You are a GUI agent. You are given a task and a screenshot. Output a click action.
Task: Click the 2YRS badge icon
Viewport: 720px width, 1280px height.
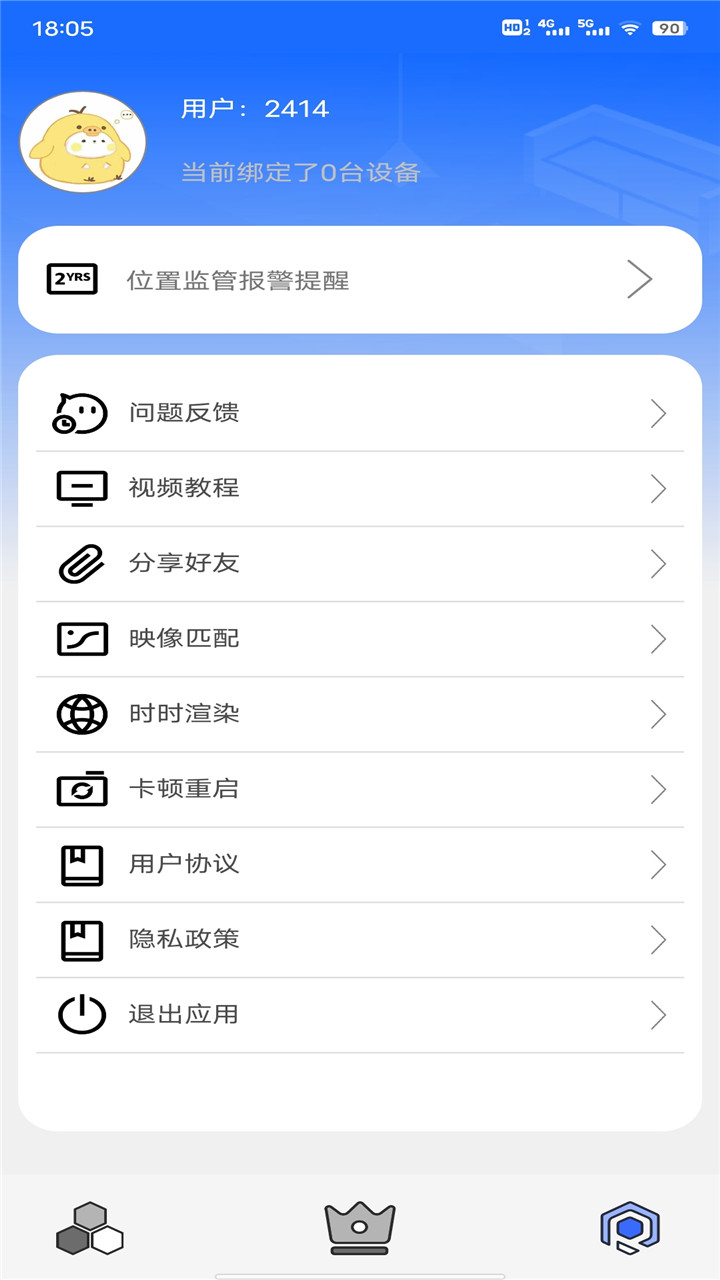70,278
